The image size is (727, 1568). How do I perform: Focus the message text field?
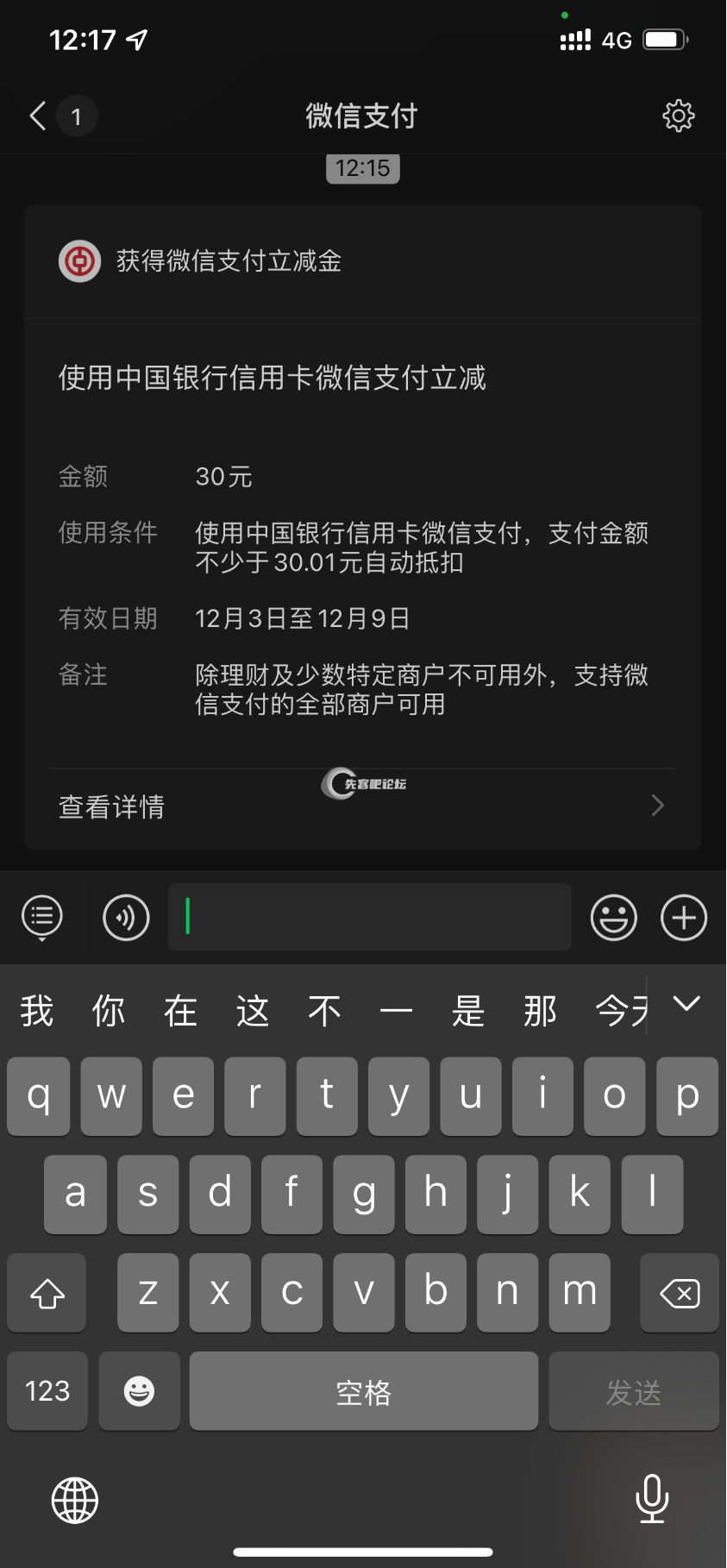369,917
